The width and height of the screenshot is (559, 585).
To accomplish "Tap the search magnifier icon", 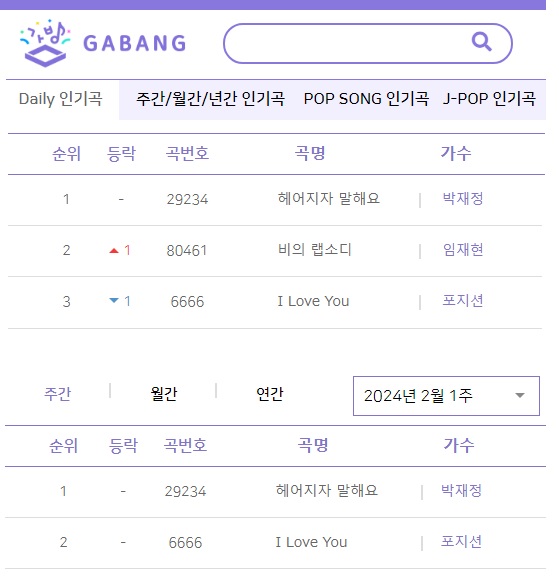I will pyautogui.click(x=481, y=41).
